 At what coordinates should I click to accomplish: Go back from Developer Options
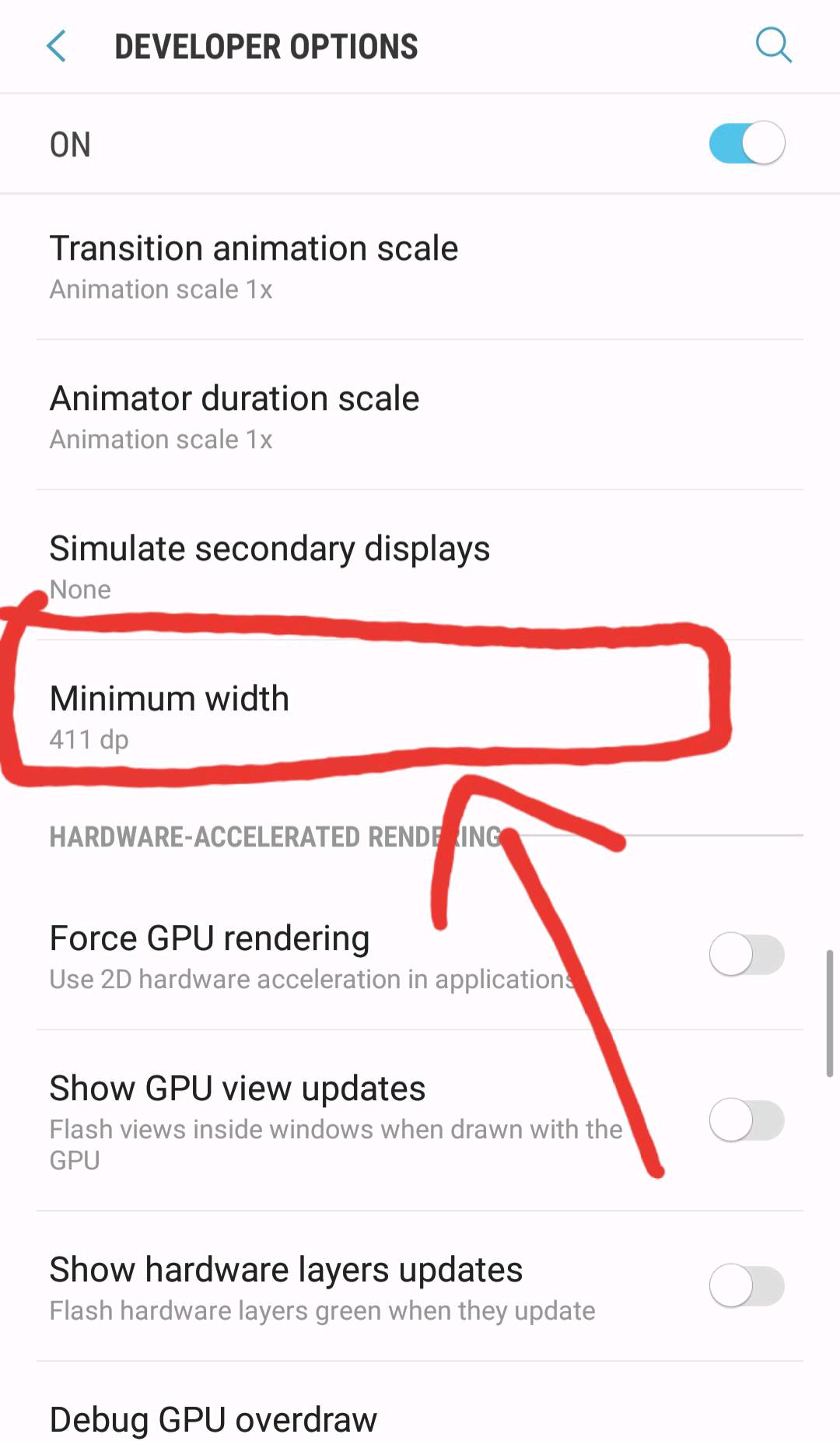(x=56, y=47)
